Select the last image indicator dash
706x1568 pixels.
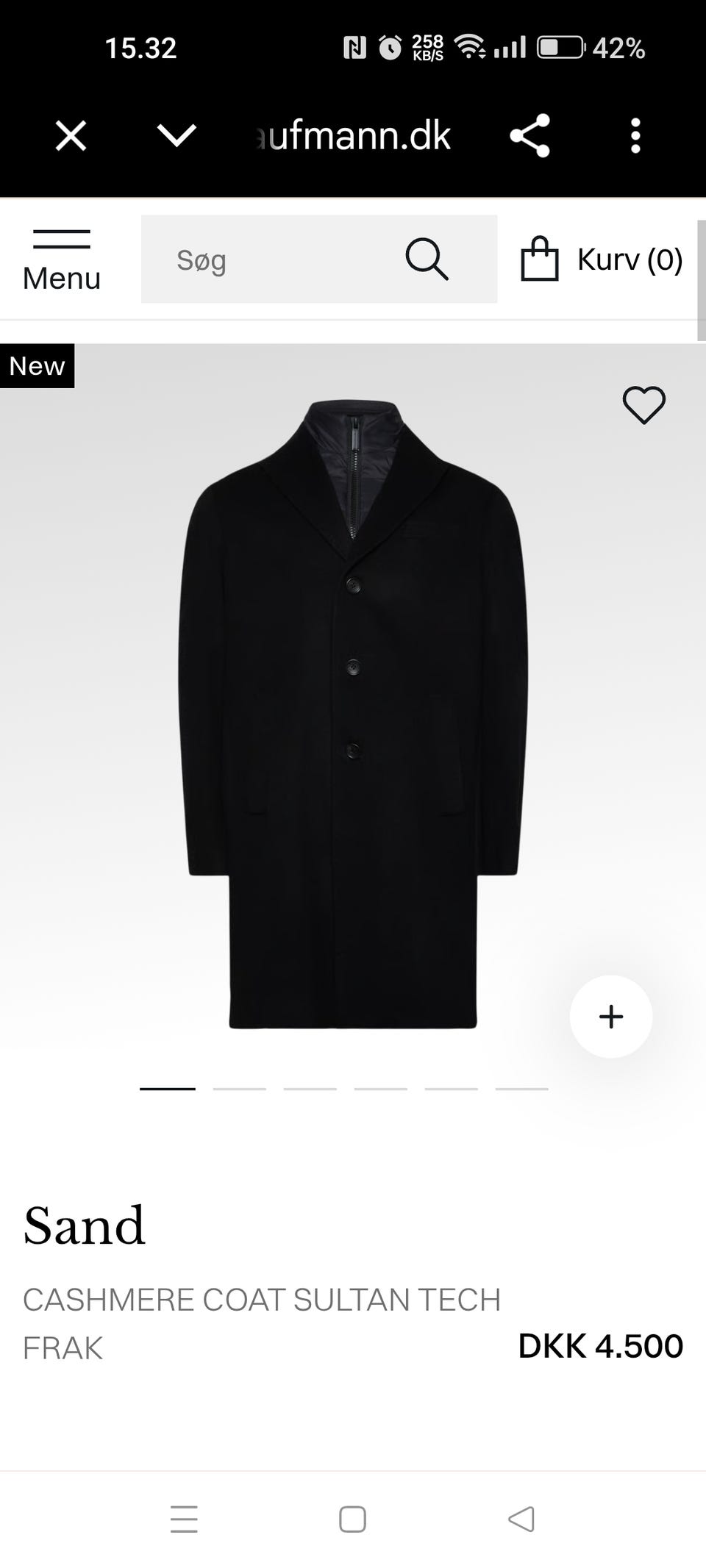[x=522, y=1089]
